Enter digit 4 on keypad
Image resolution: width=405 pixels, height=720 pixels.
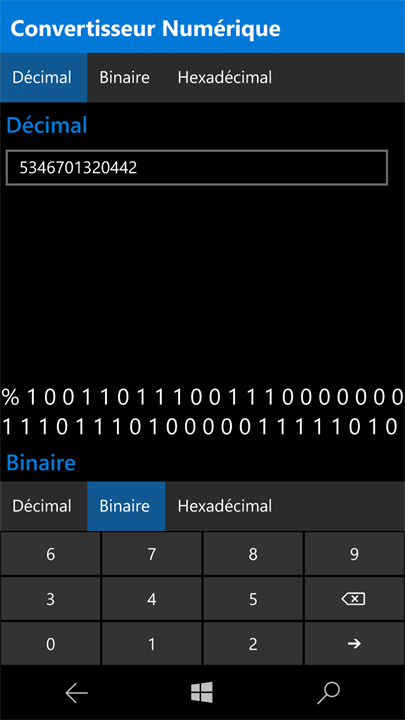point(152,599)
